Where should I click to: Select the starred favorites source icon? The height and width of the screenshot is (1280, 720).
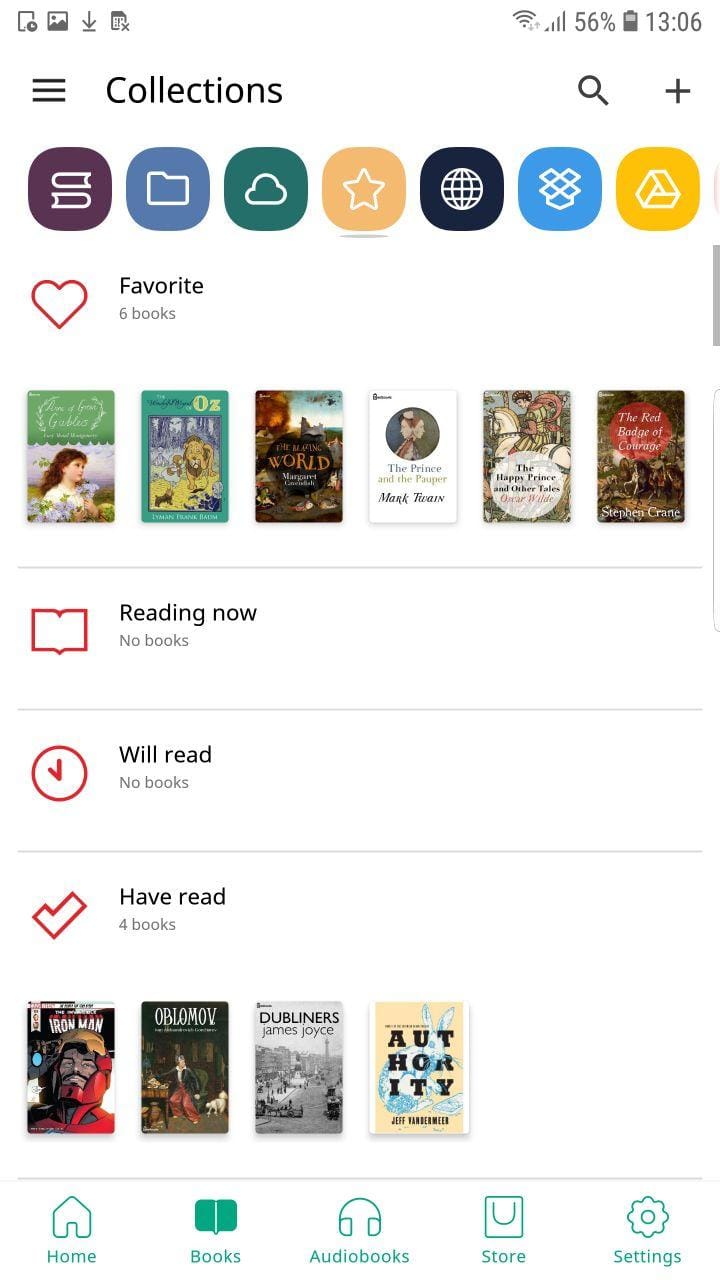coord(363,189)
